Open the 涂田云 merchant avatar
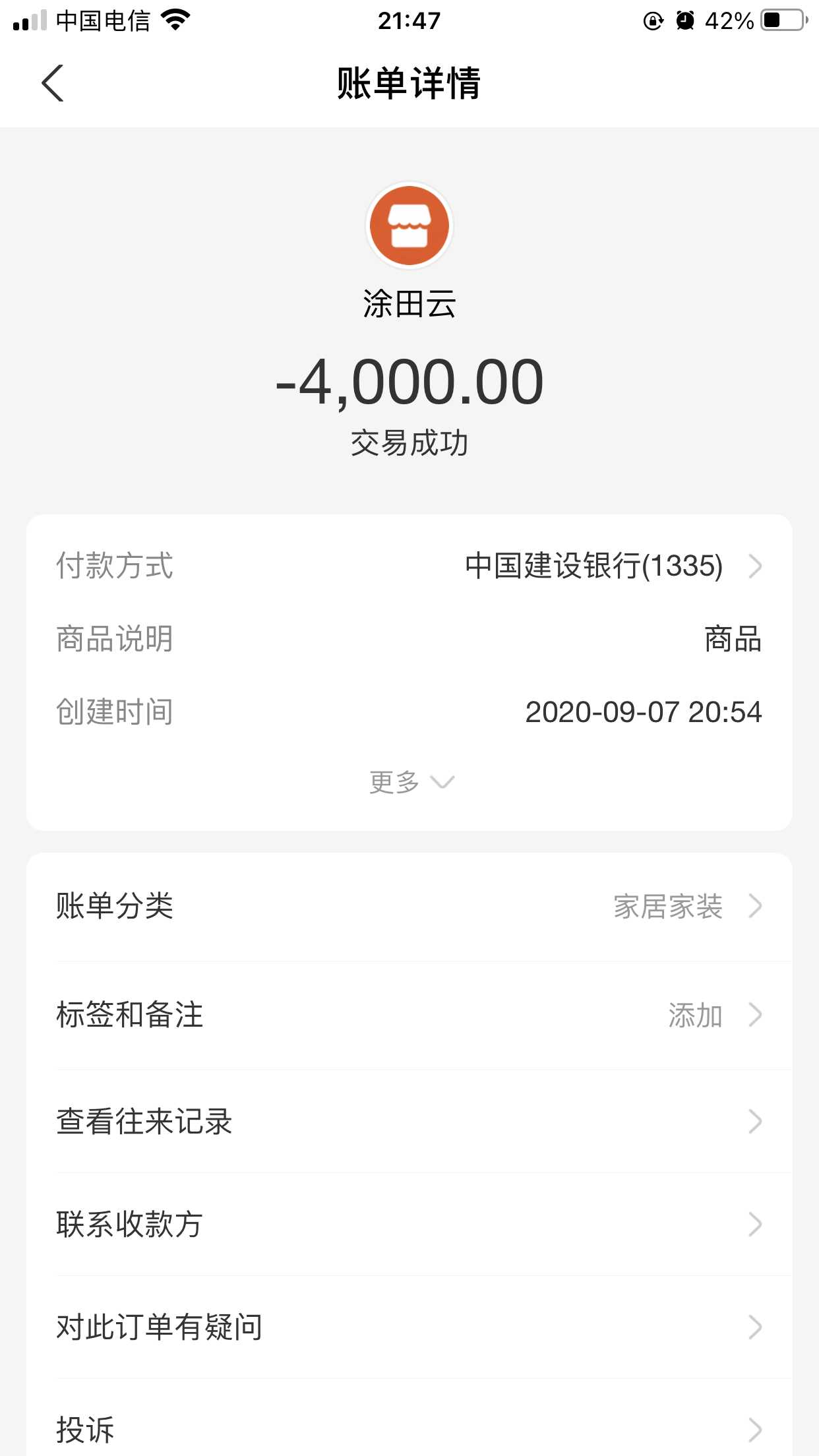The image size is (819, 1456). pyautogui.click(x=409, y=226)
